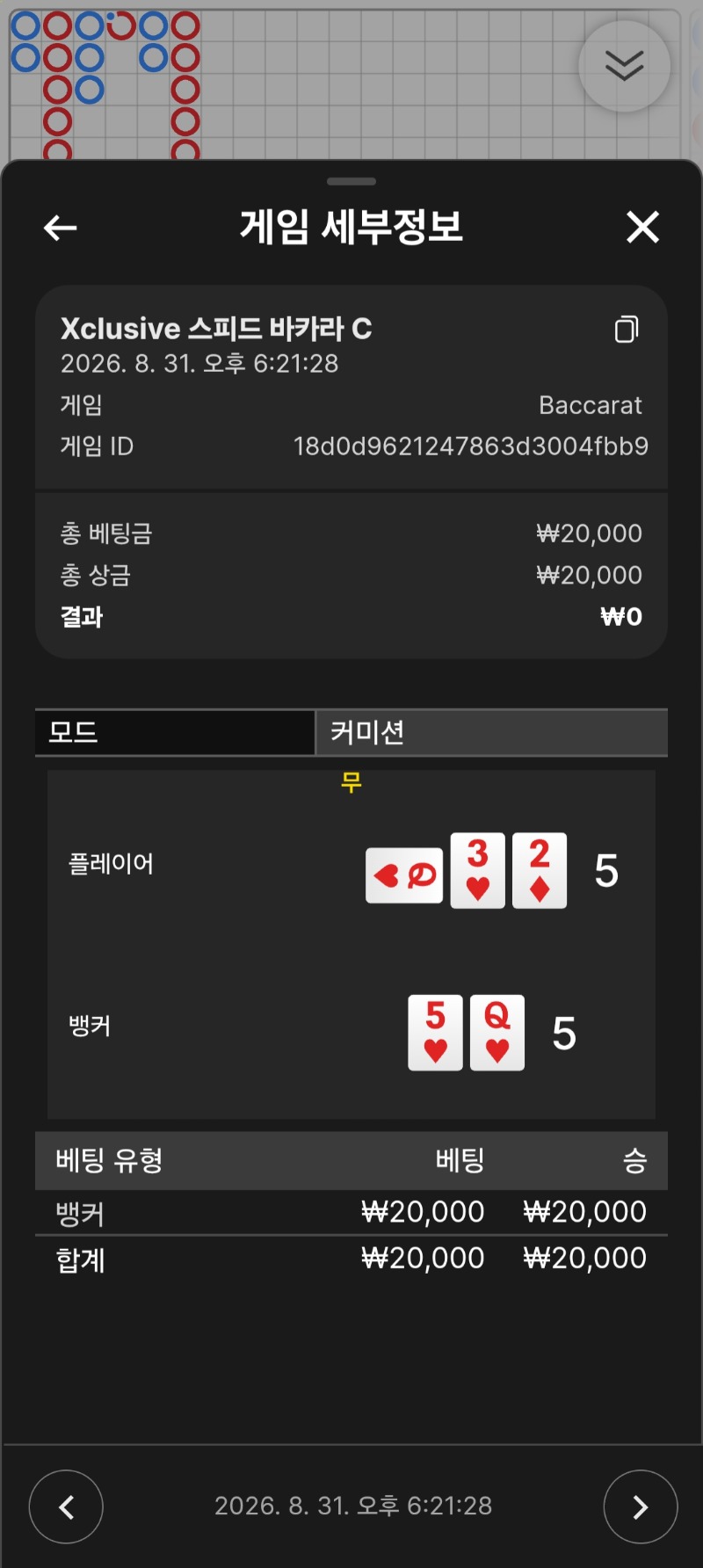Go back using the top-left arrow
The image size is (703, 1568).
[x=60, y=229]
